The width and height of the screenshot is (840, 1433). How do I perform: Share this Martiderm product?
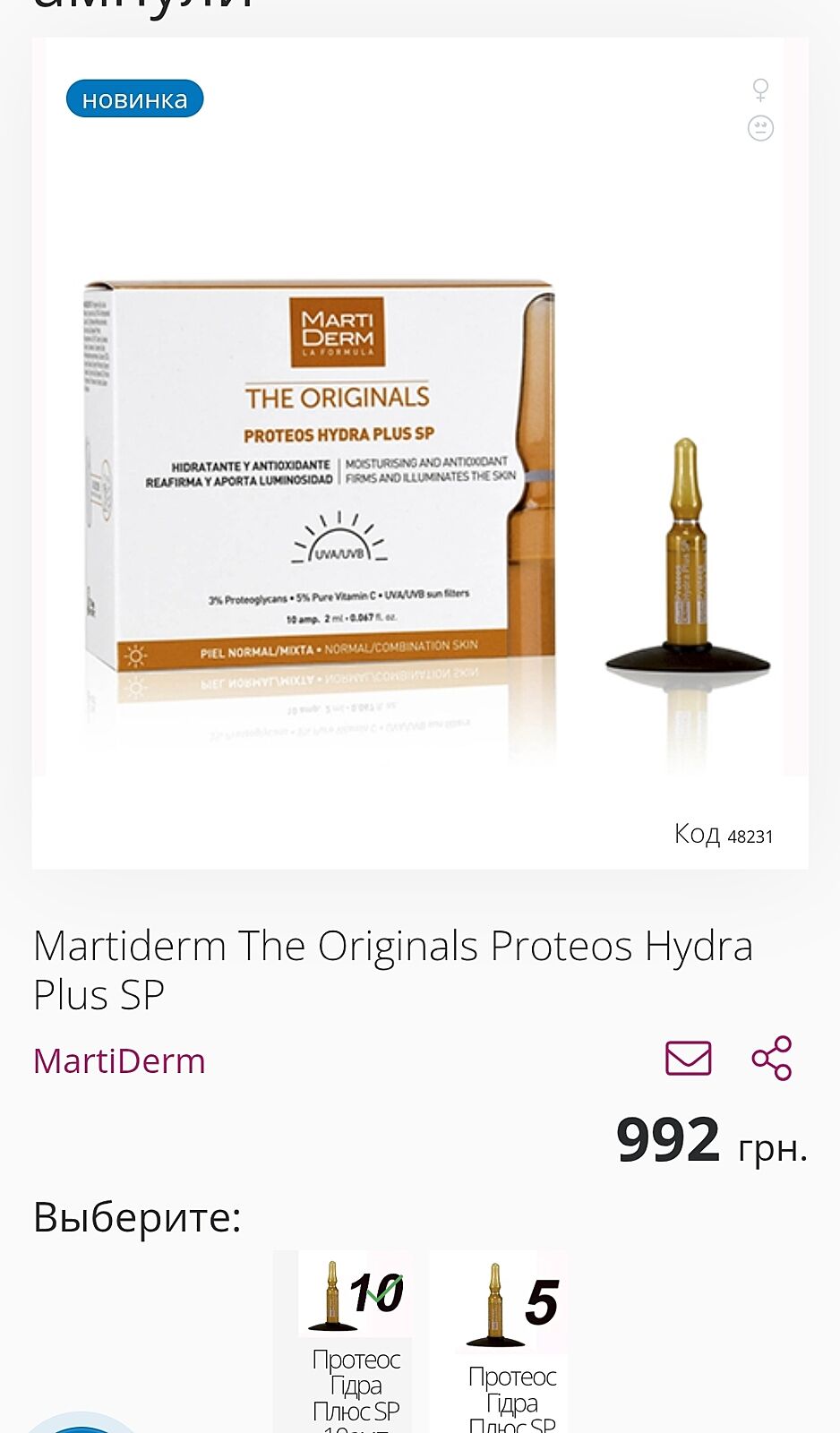tap(771, 1059)
